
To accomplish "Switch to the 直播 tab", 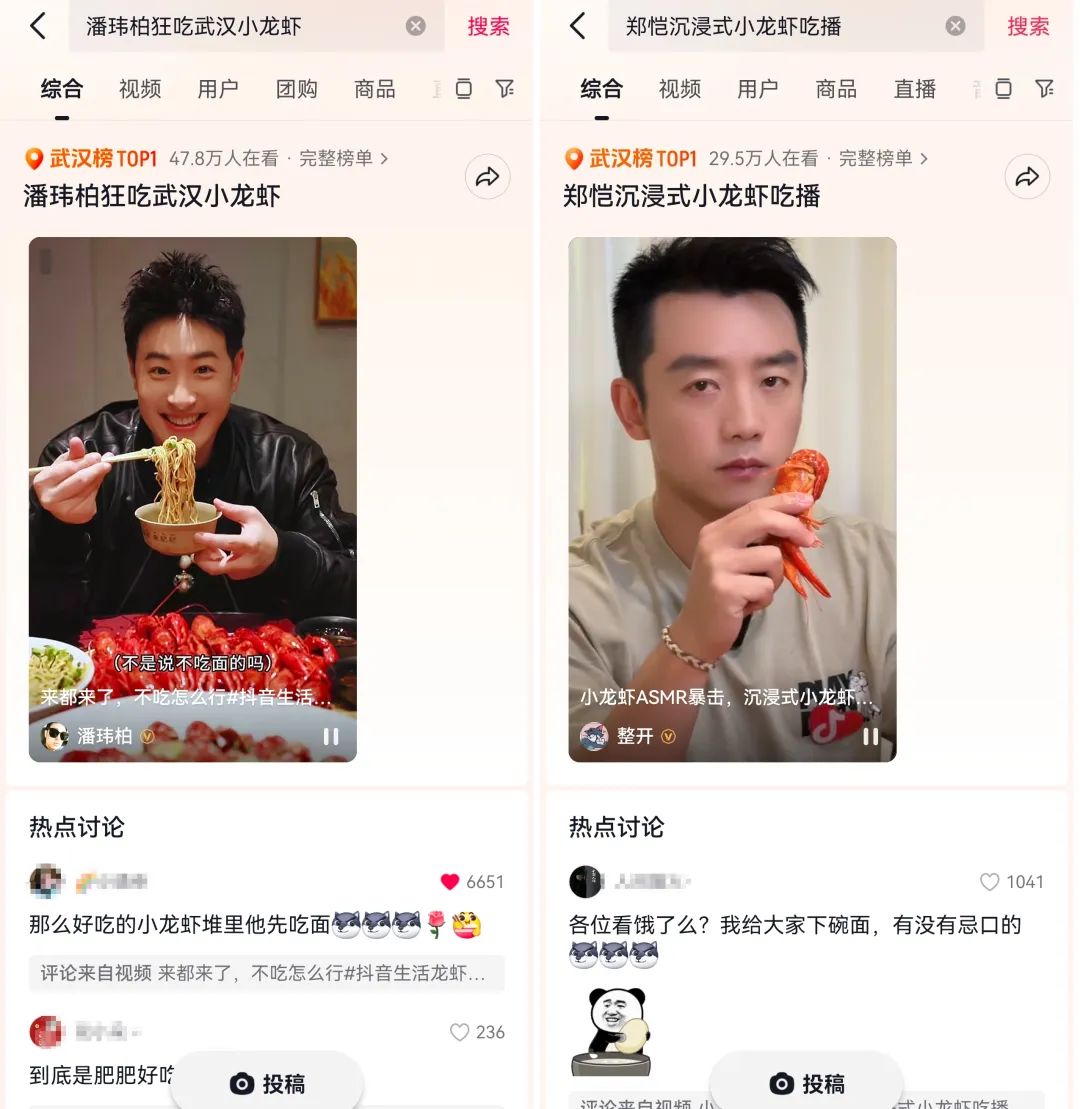I will pyautogui.click(x=914, y=89).
